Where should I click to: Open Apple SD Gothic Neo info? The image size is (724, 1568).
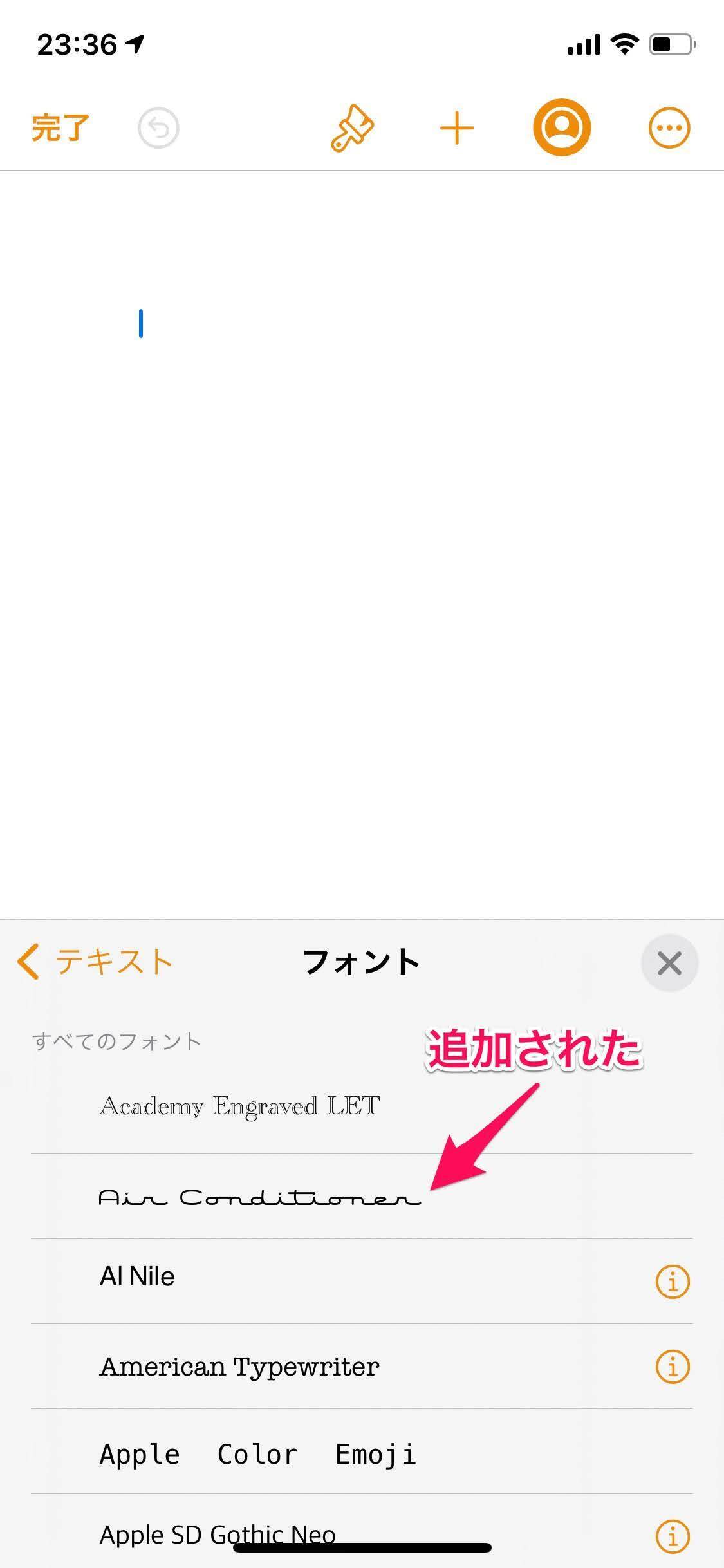(x=673, y=1536)
